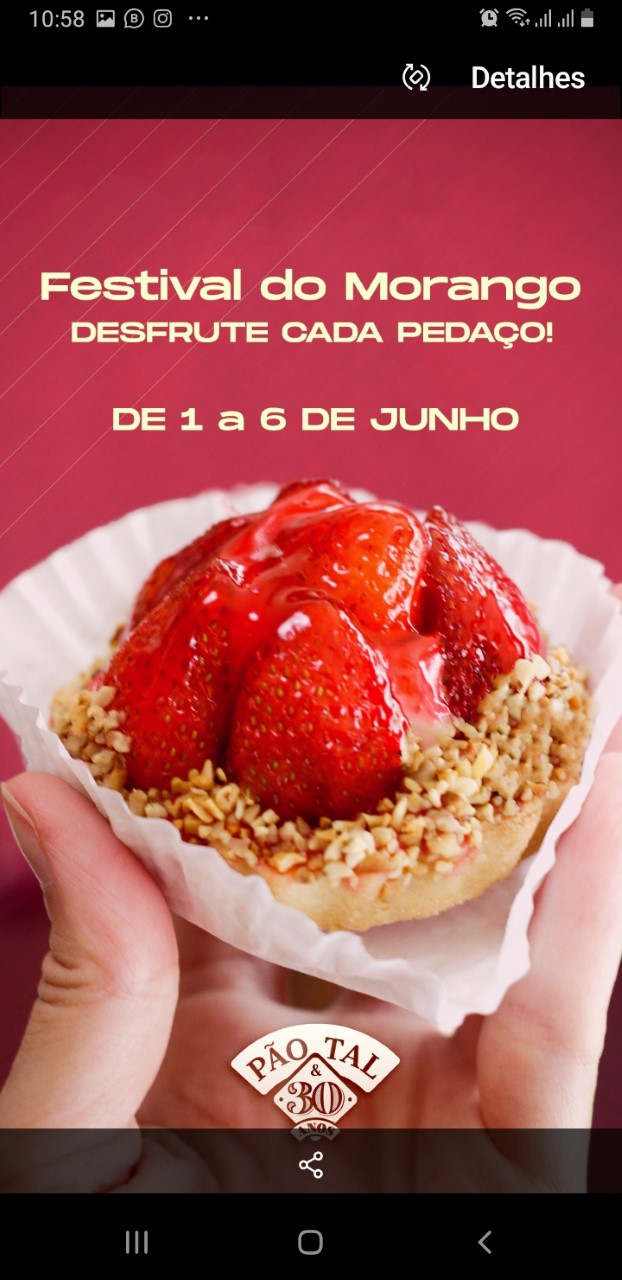Share this image
Image resolution: width=622 pixels, height=1280 pixels.
pyautogui.click(x=311, y=1165)
